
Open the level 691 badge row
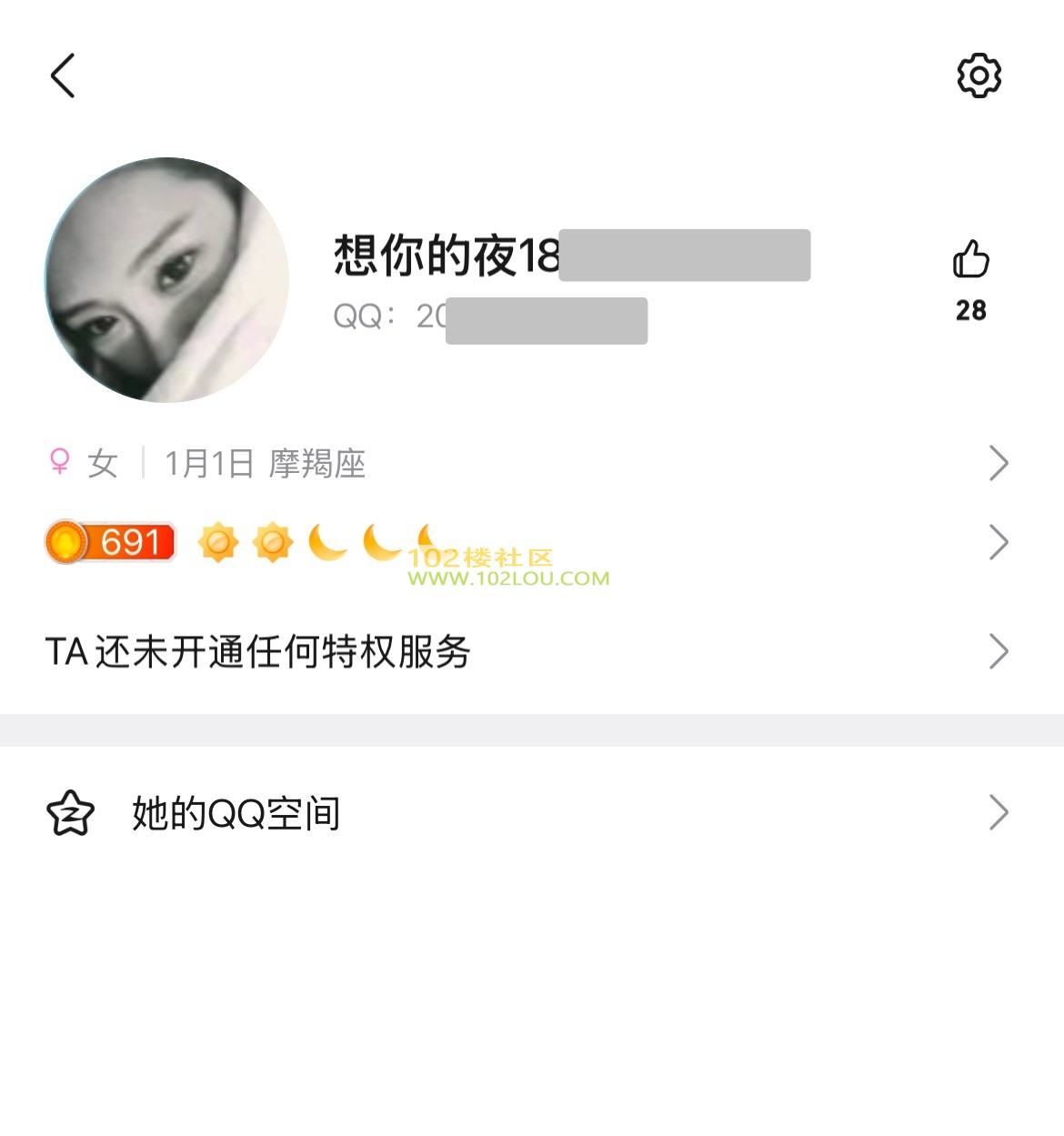click(527, 543)
